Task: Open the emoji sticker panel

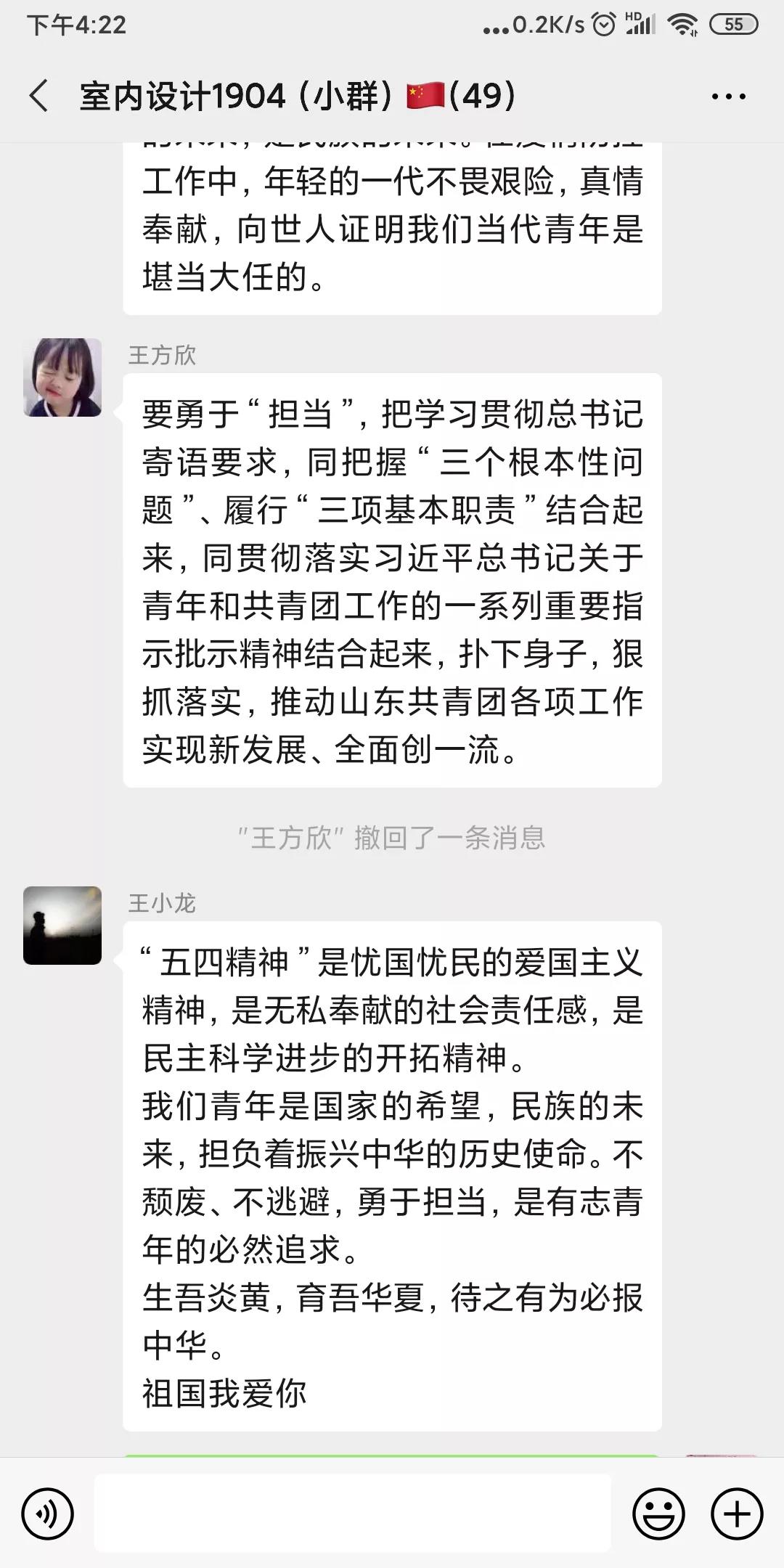Action: point(658,1514)
